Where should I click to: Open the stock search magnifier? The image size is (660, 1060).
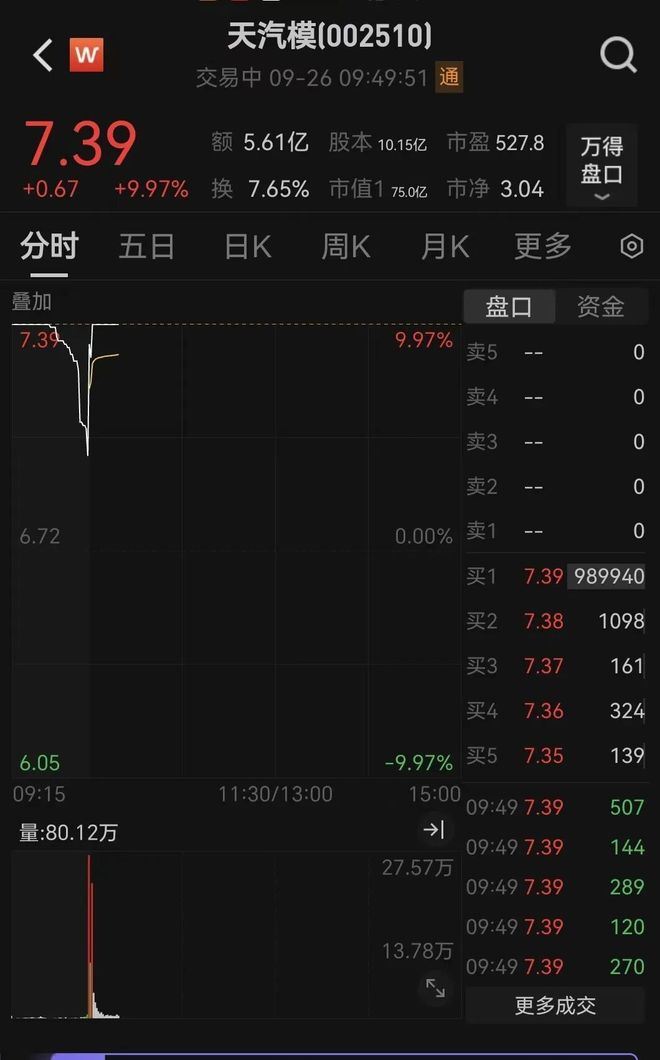tap(618, 56)
